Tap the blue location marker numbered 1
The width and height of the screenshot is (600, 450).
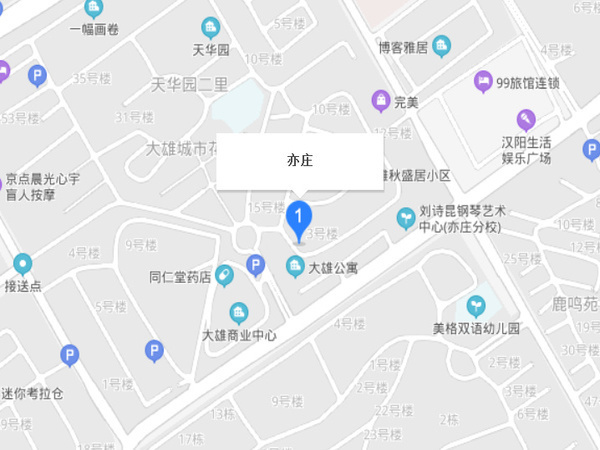(298, 217)
